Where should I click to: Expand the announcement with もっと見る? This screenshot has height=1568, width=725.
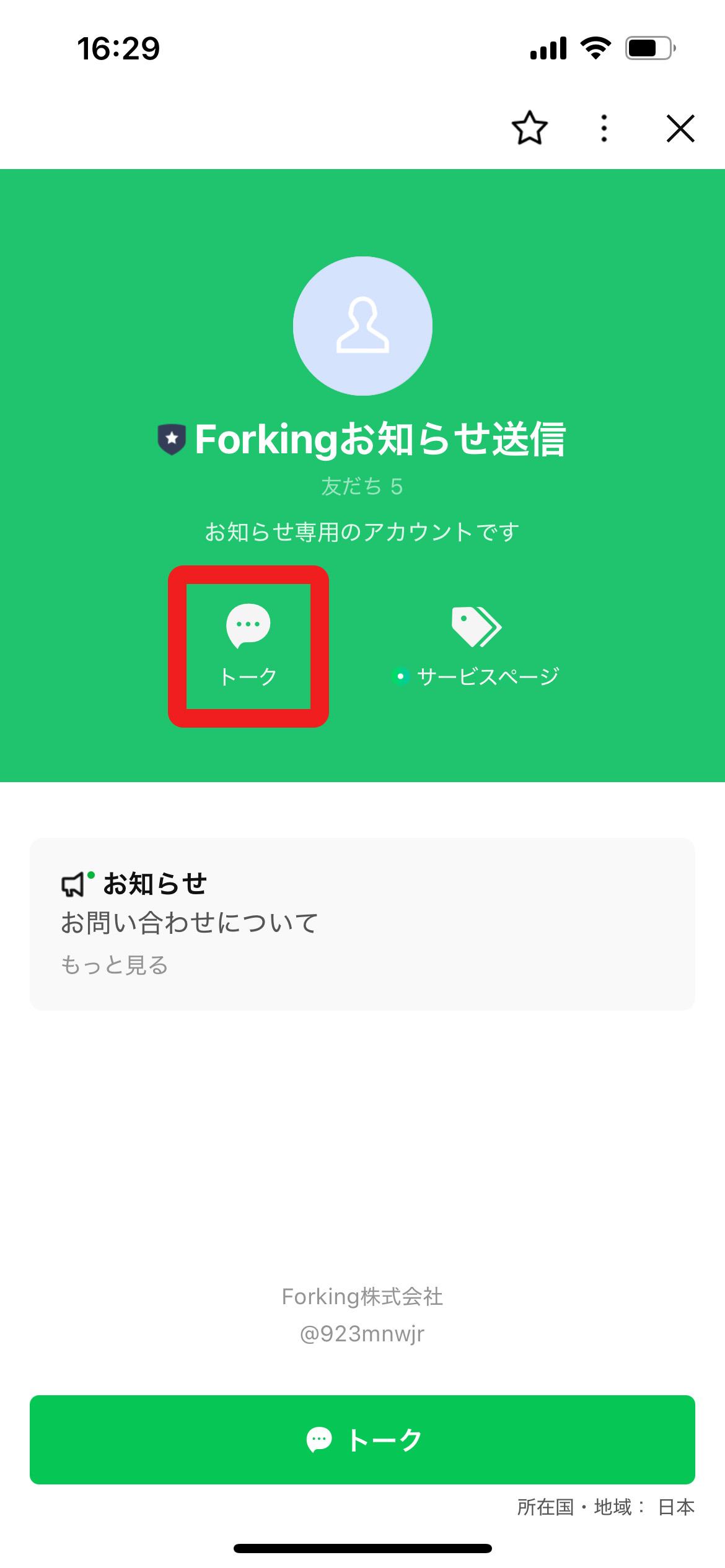115,964
